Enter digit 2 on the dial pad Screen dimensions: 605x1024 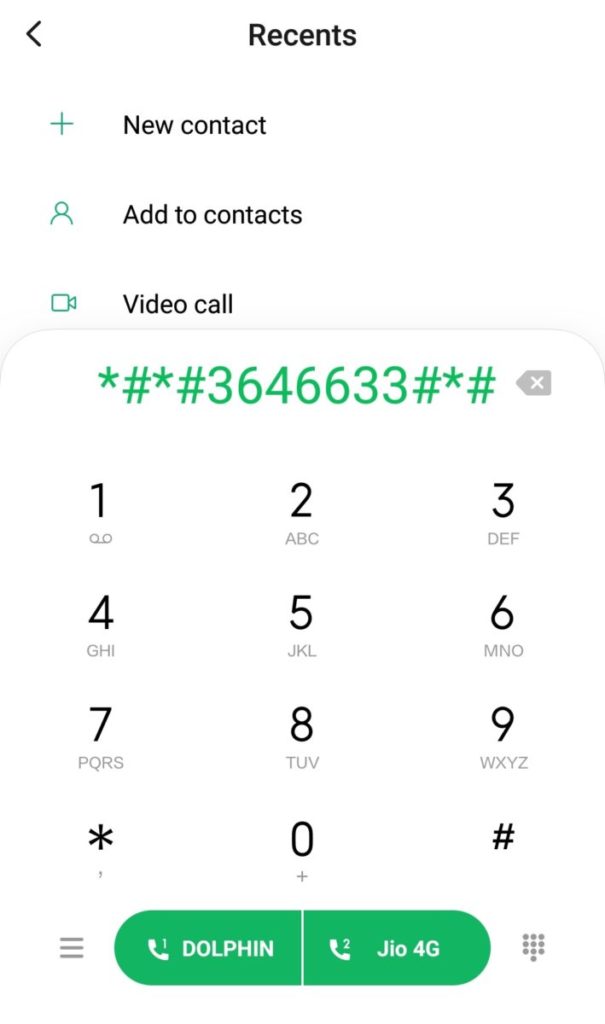tap(301, 509)
